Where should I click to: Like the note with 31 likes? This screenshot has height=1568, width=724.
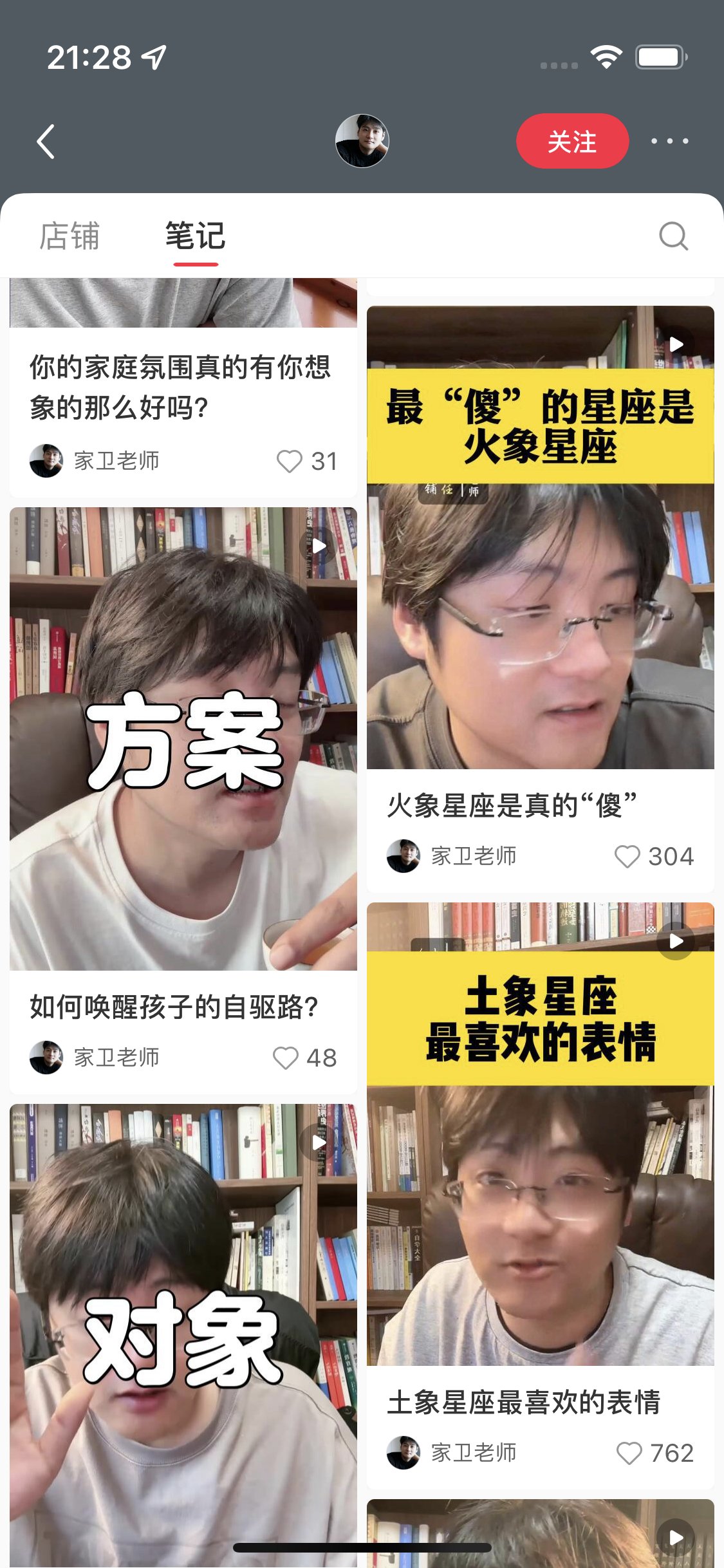click(x=290, y=461)
